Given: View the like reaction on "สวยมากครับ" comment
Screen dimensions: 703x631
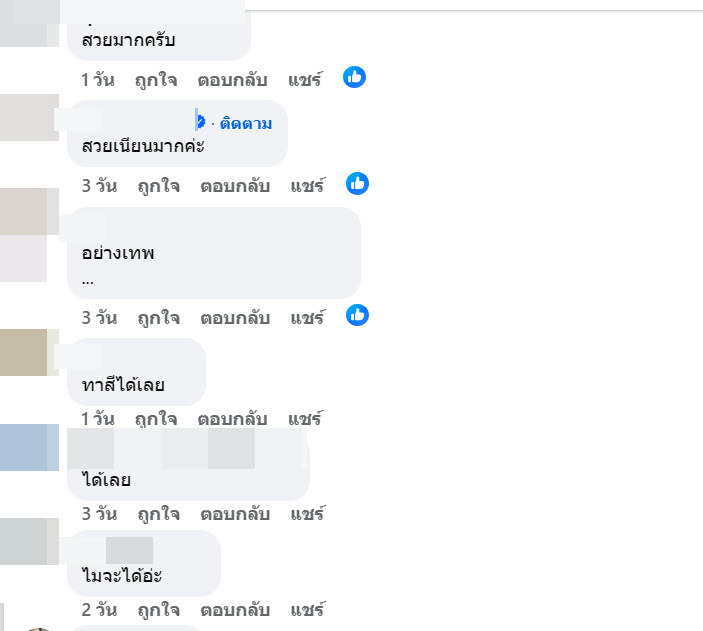Looking at the screenshot, I should (x=354, y=77).
